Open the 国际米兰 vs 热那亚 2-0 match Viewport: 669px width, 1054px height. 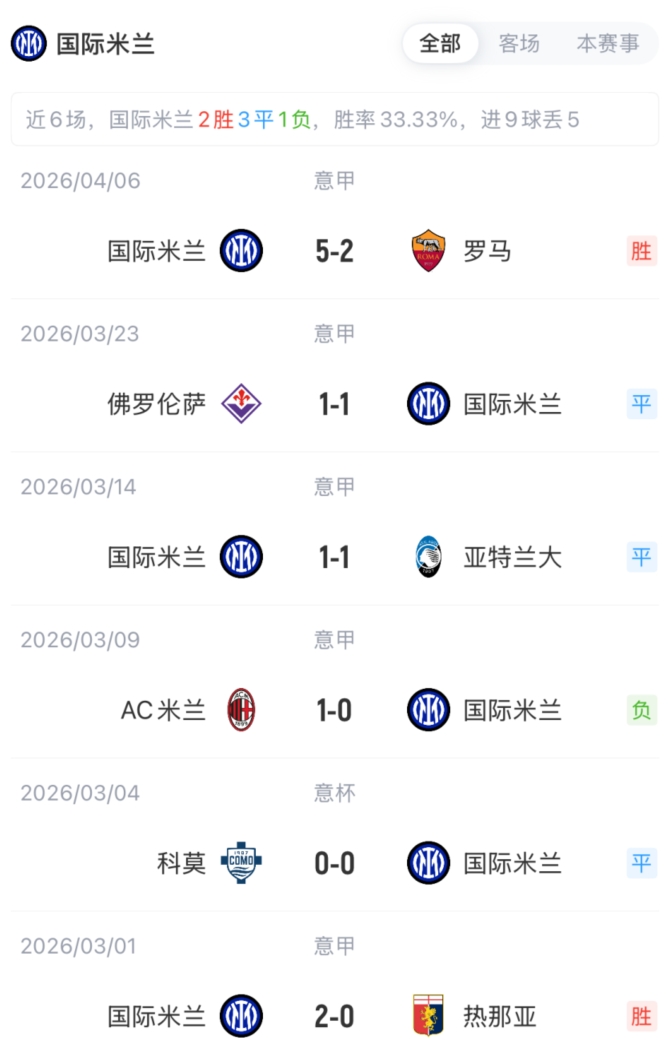(x=334, y=1016)
